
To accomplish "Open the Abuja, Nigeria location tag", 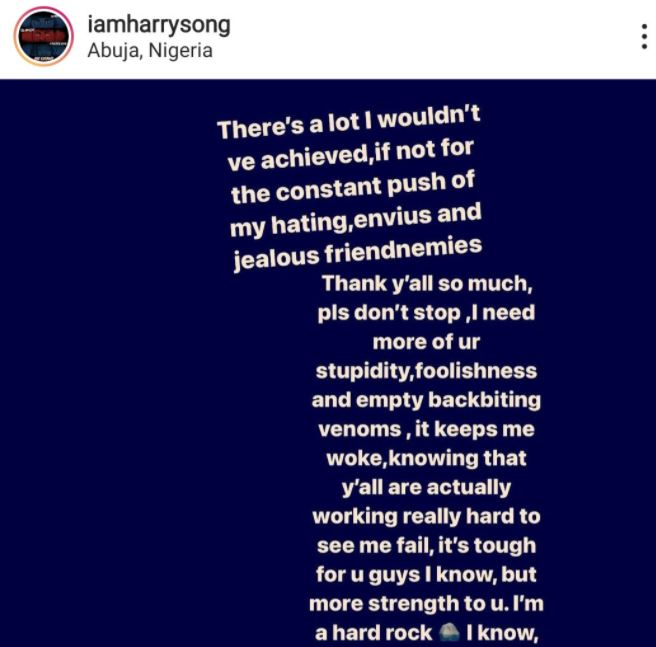I will point(151,50).
